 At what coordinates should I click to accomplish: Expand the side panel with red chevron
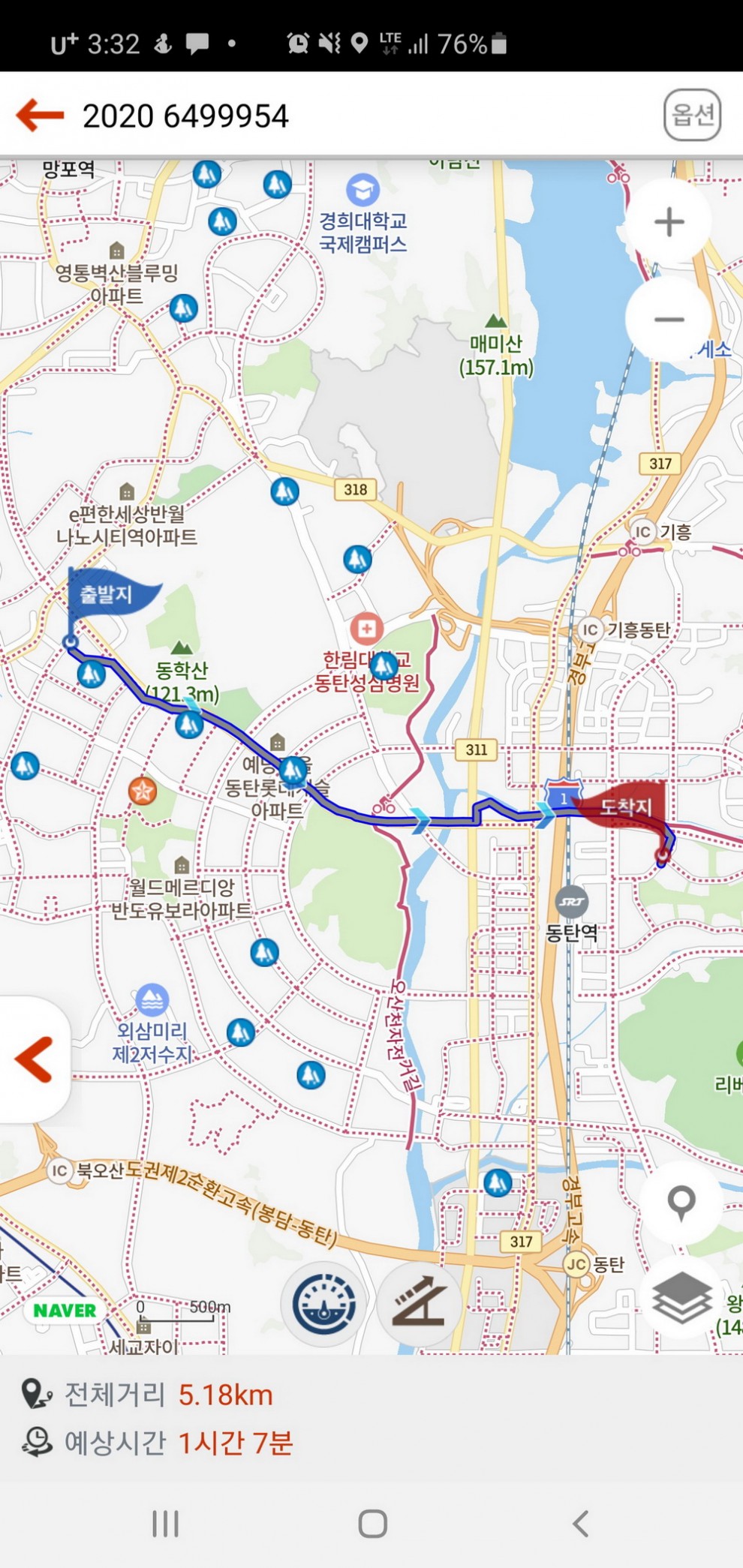coord(34,1059)
